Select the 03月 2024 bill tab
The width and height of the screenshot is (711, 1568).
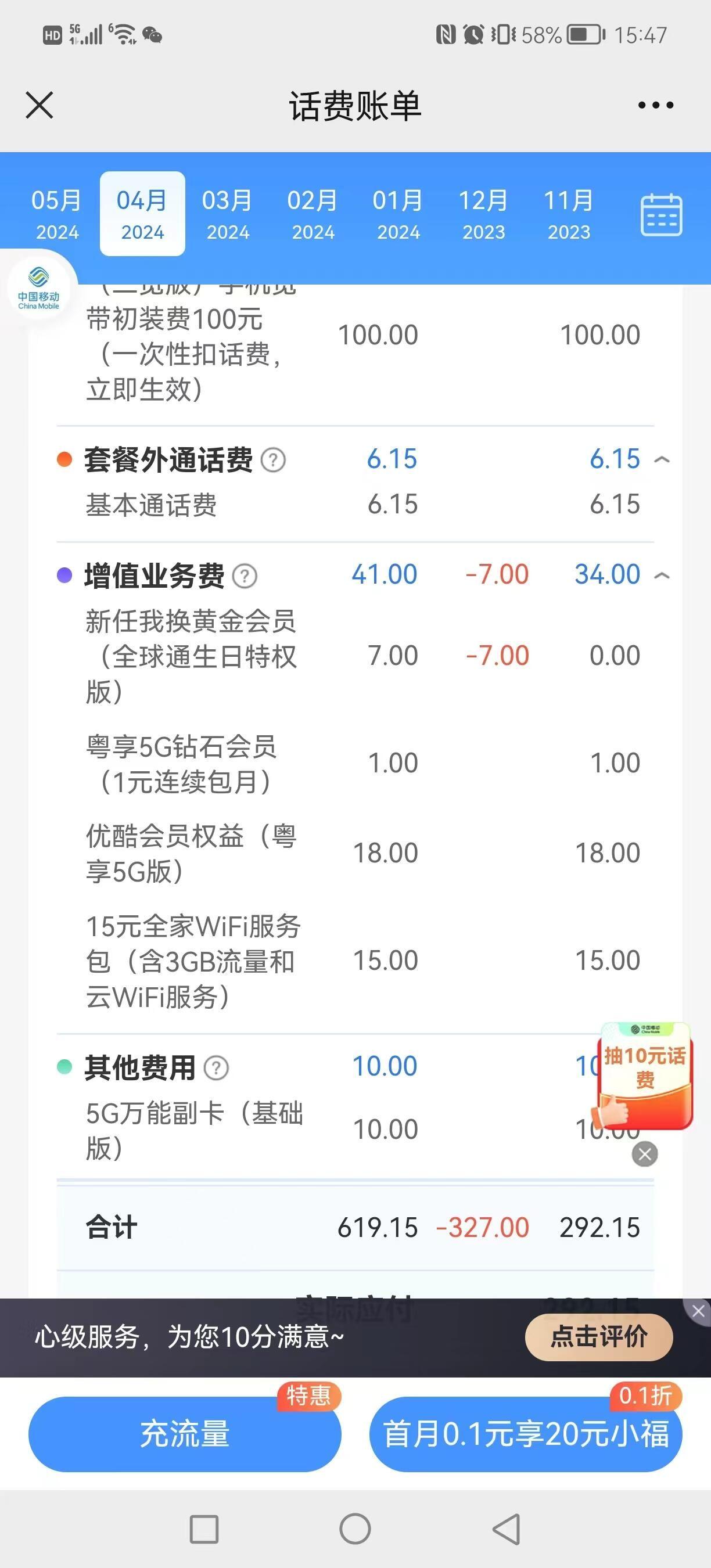click(228, 214)
